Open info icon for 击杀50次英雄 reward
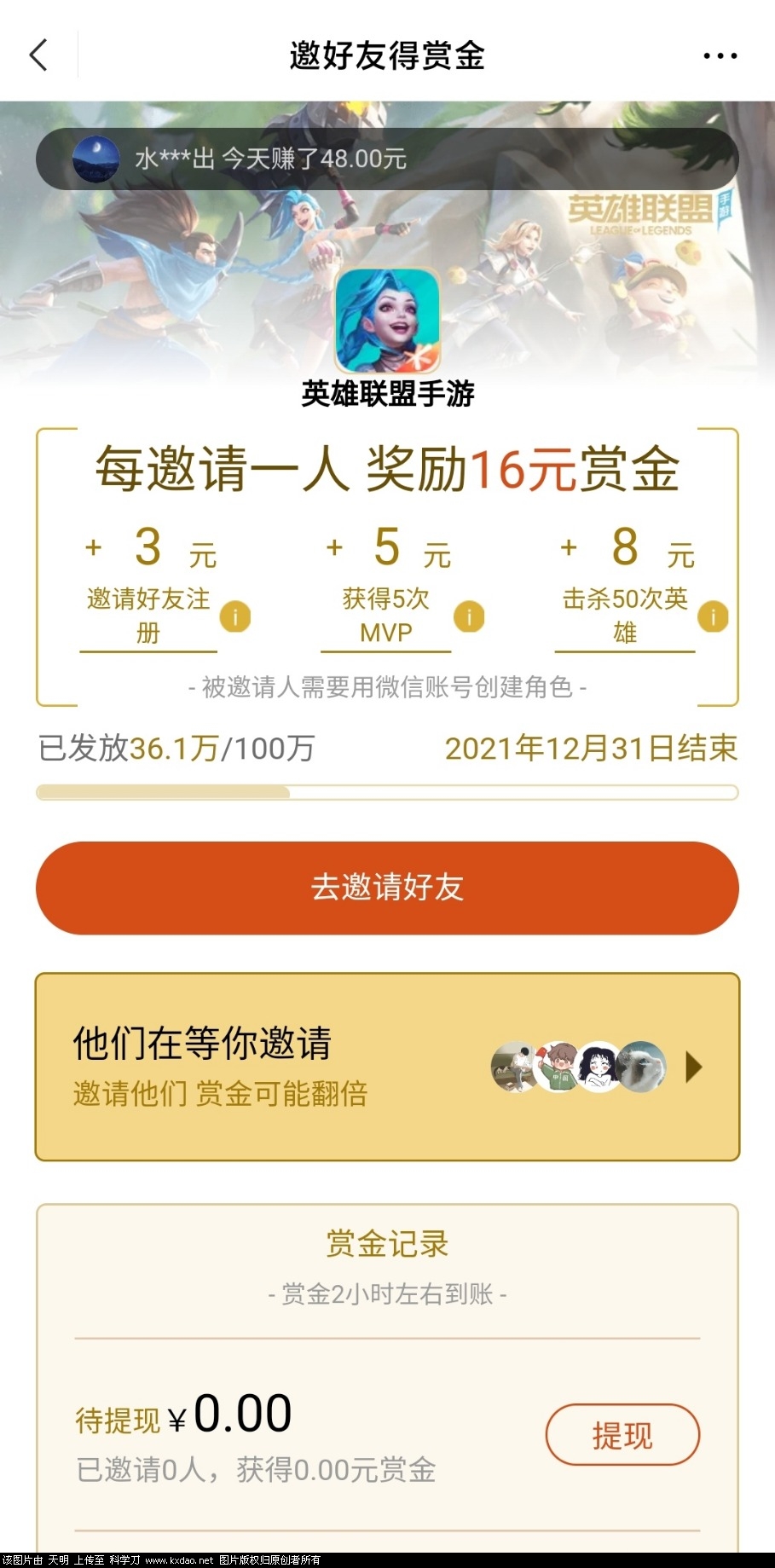The image size is (775, 1568). tap(713, 616)
